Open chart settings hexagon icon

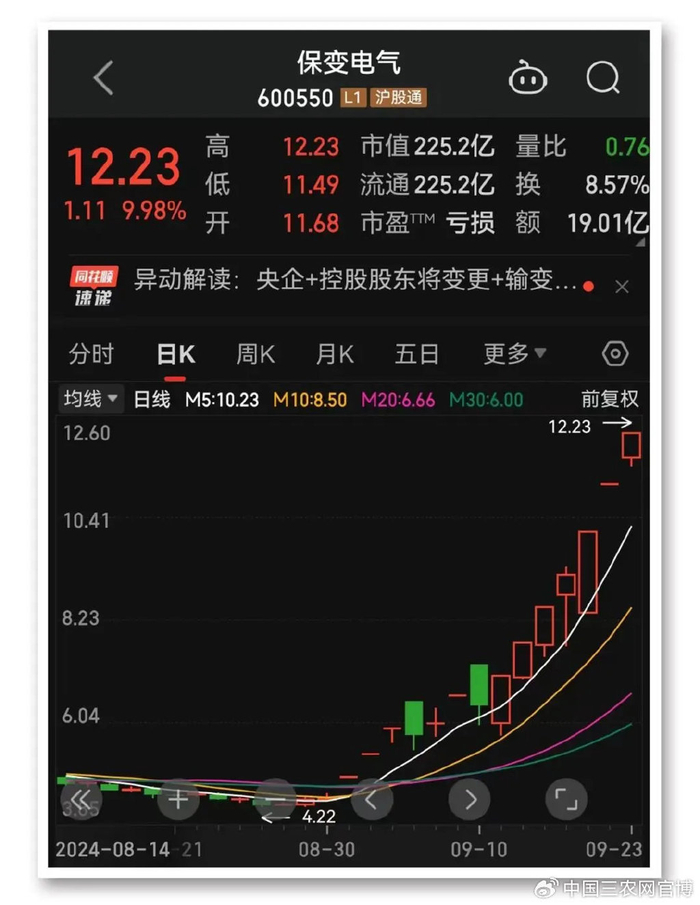coord(615,354)
